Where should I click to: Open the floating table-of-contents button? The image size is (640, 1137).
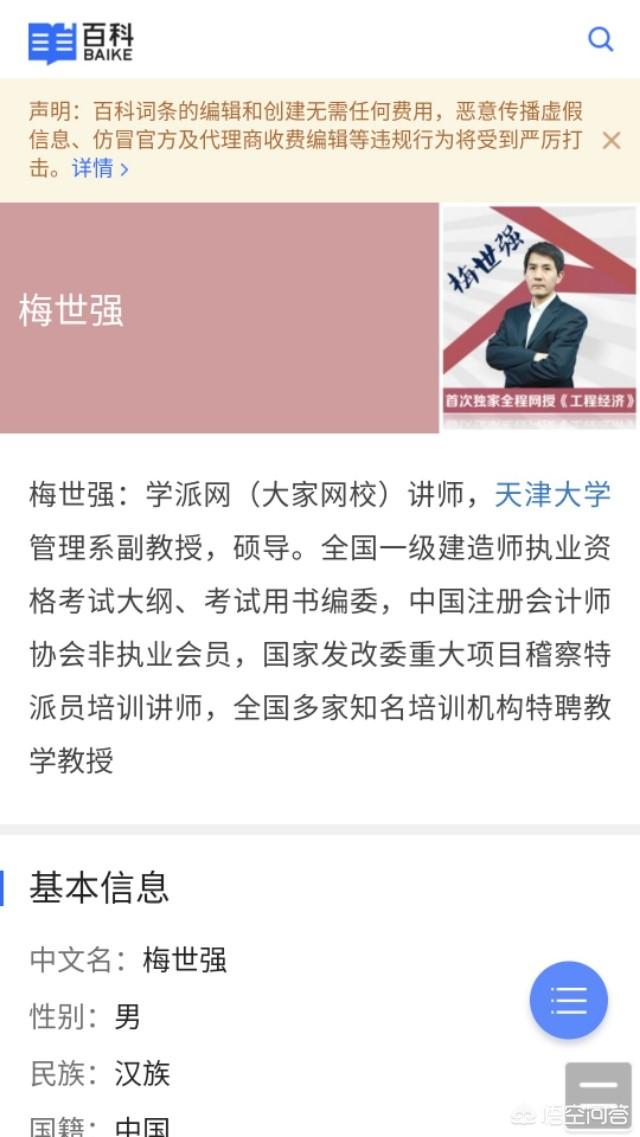(x=569, y=999)
